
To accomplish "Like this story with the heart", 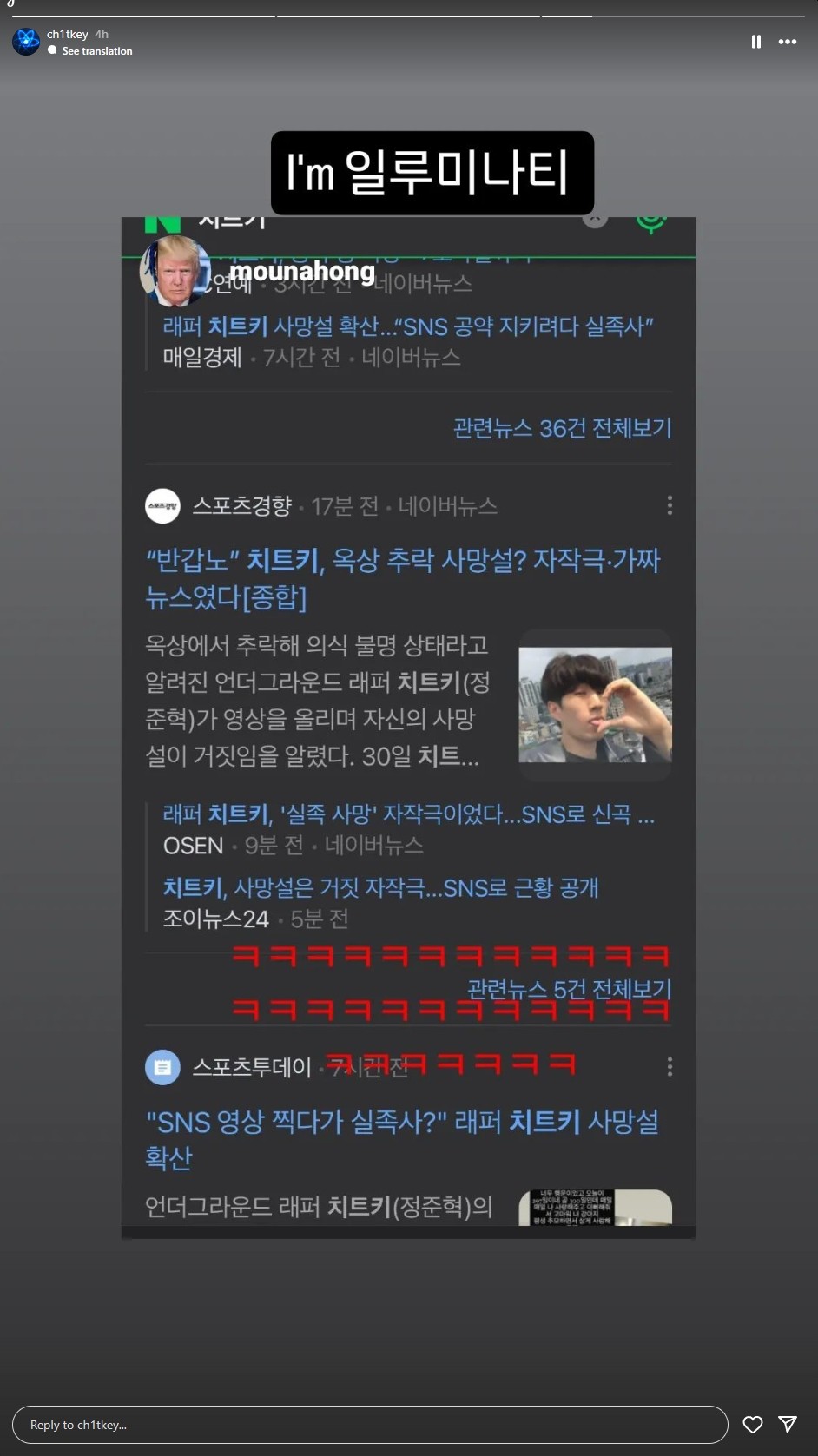I will pyautogui.click(x=753, y=1425).
